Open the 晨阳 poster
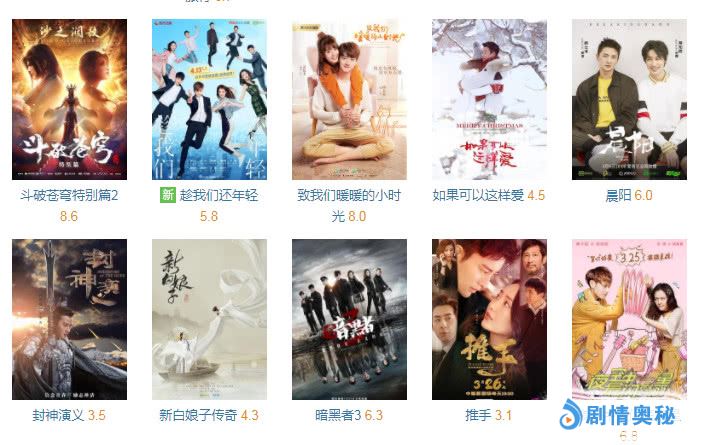 (629, 99)
